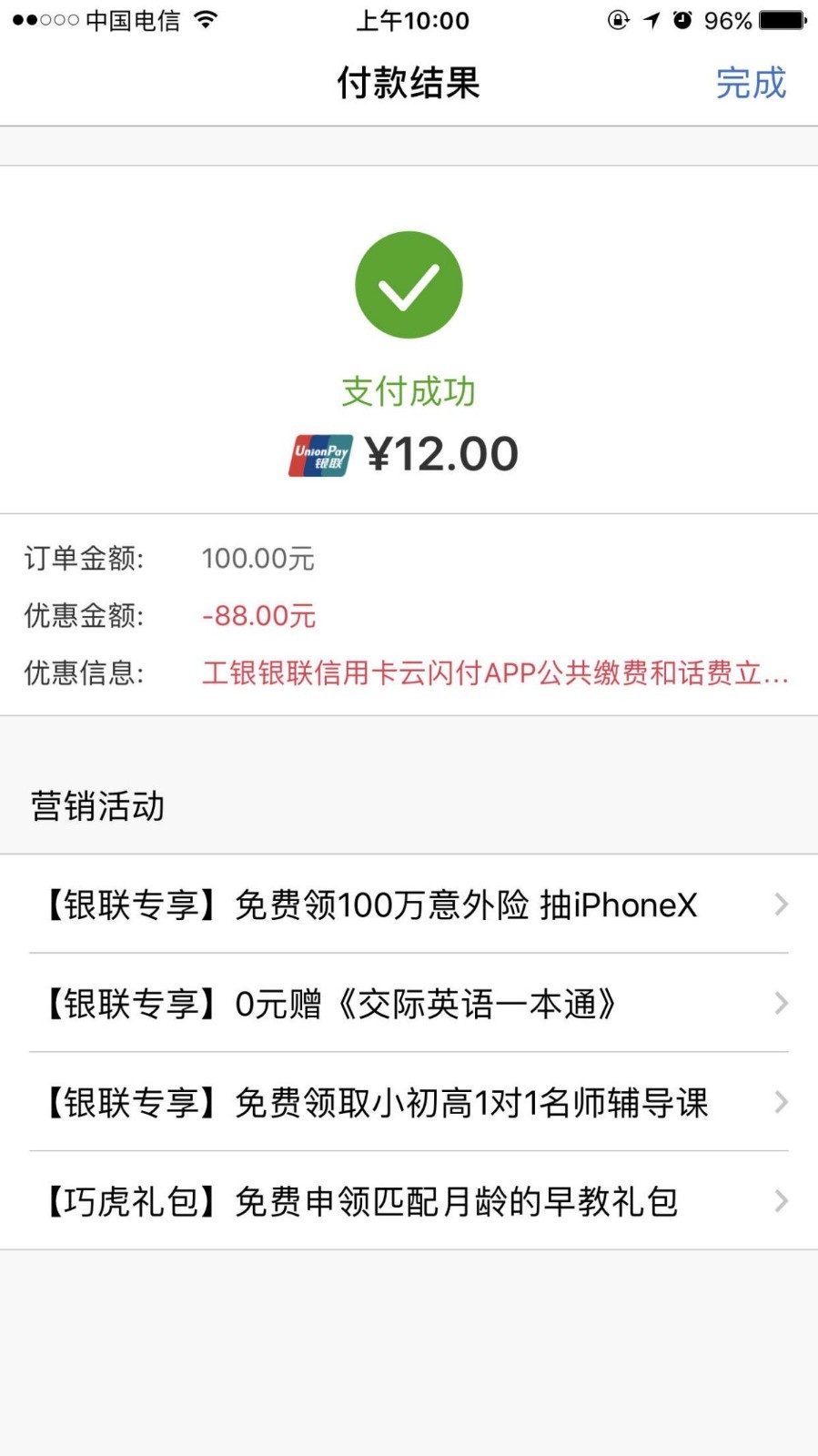Open 巧虎礼包 早教礼包 promotion

tap(409, 1201)
